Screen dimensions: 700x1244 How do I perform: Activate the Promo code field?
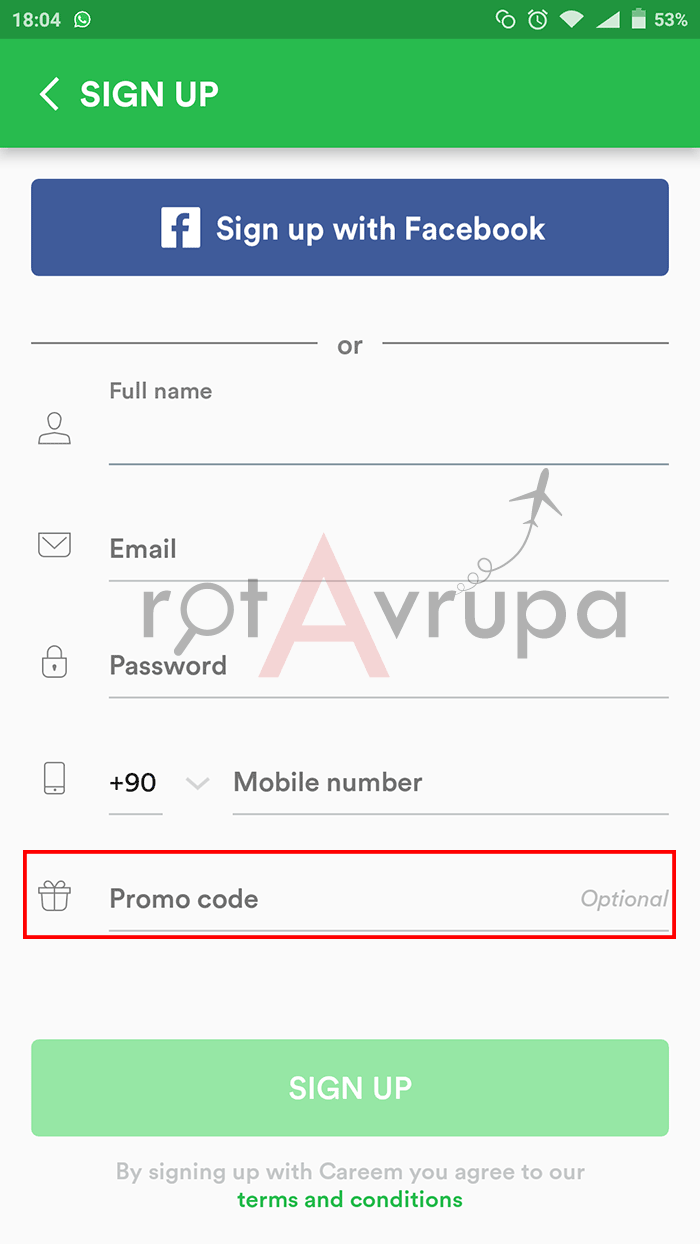(x=340, y=899)
